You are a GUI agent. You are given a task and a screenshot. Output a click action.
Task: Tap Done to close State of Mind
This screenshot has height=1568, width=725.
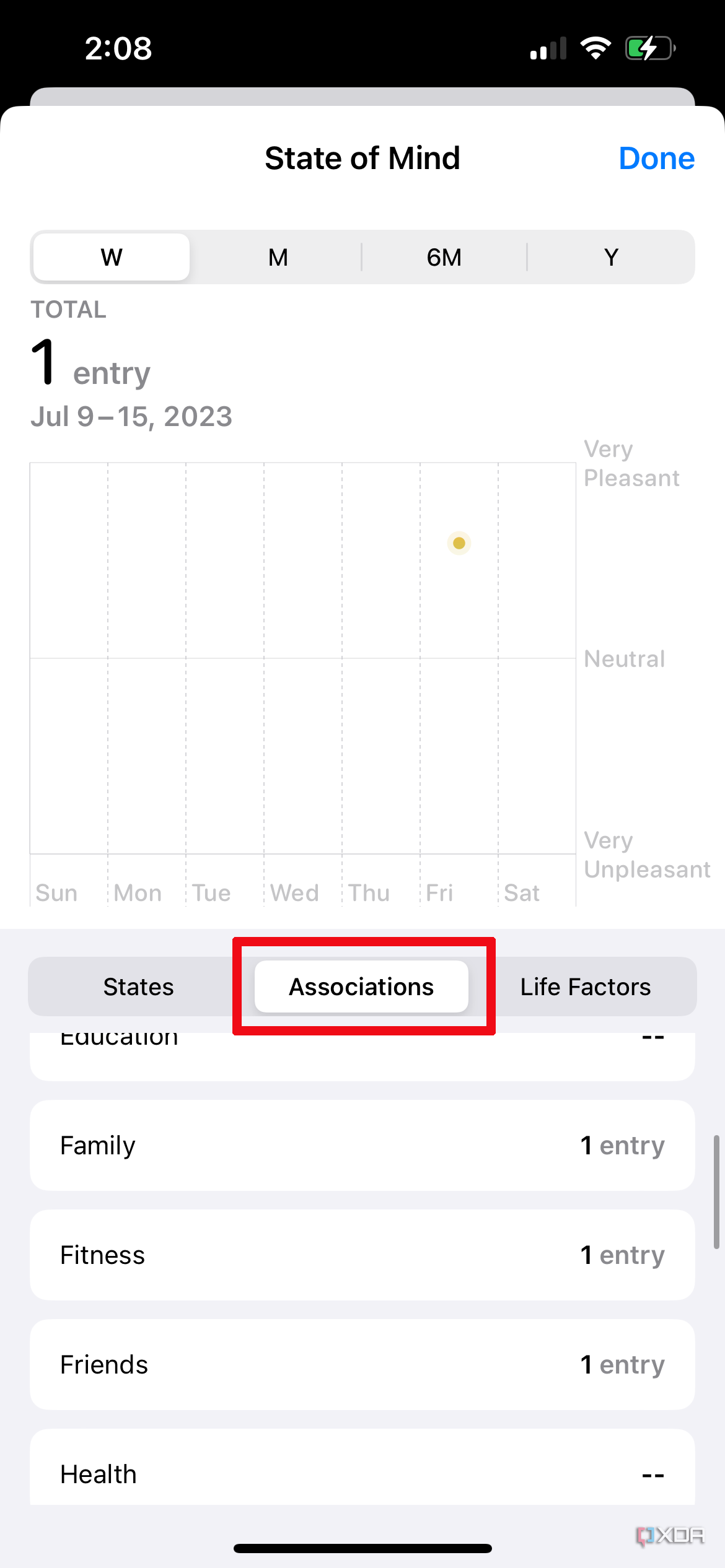[x=656, y=158]
